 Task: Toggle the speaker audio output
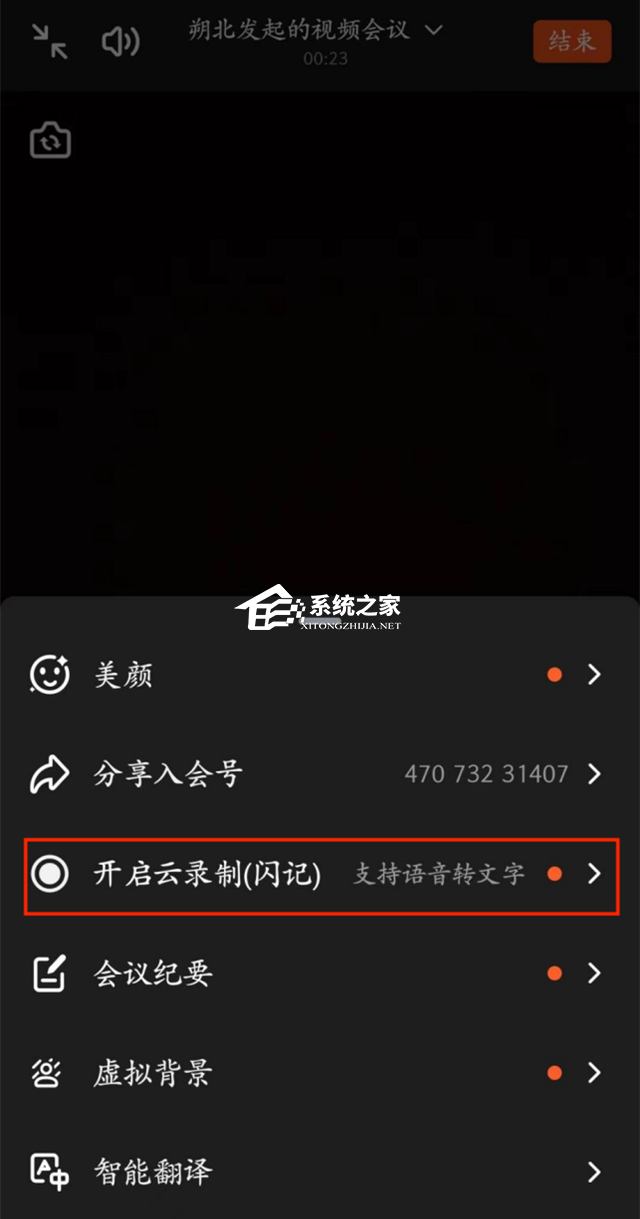click(120, 42)
